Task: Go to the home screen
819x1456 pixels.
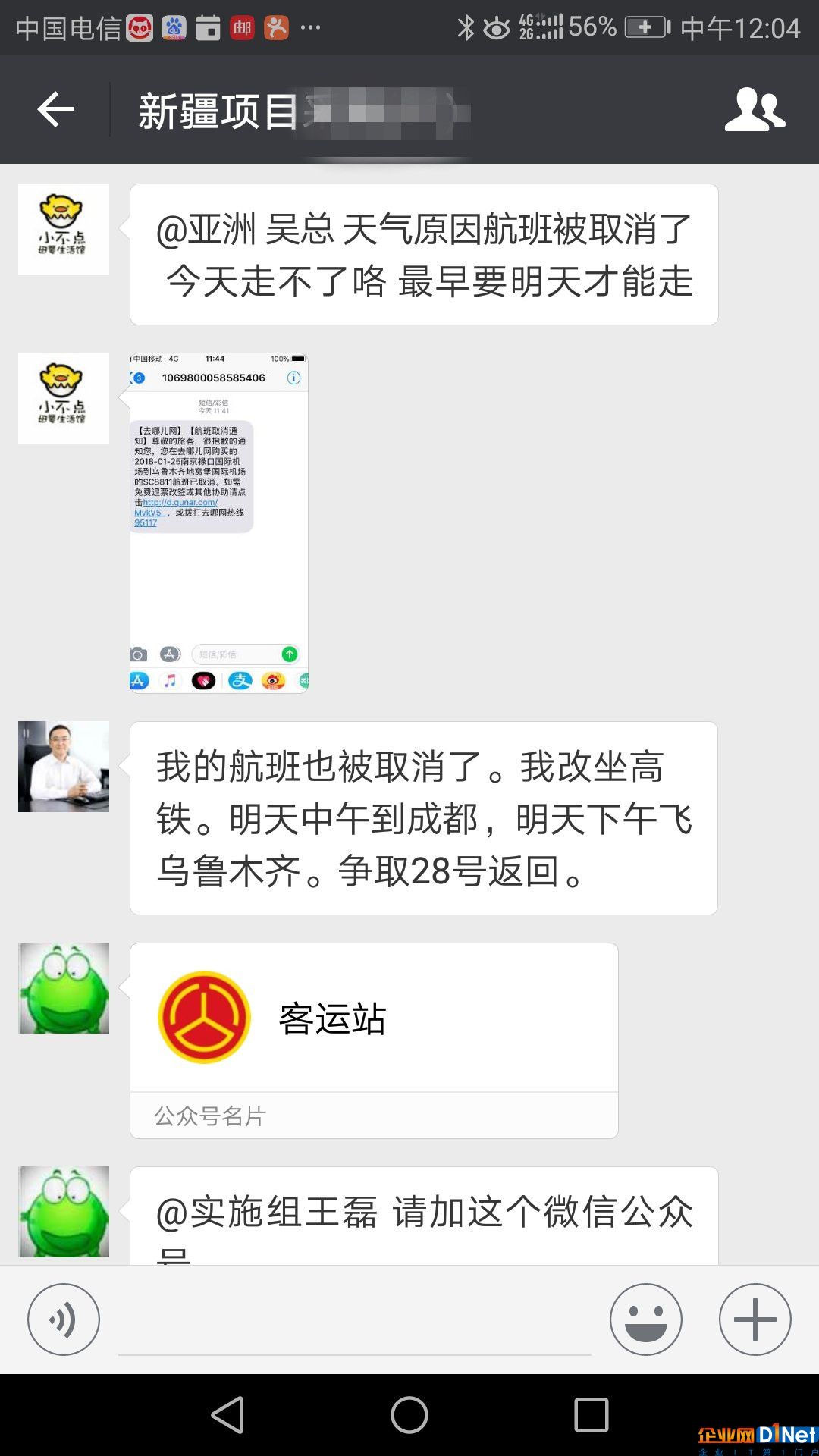Action: [409, 1415]
